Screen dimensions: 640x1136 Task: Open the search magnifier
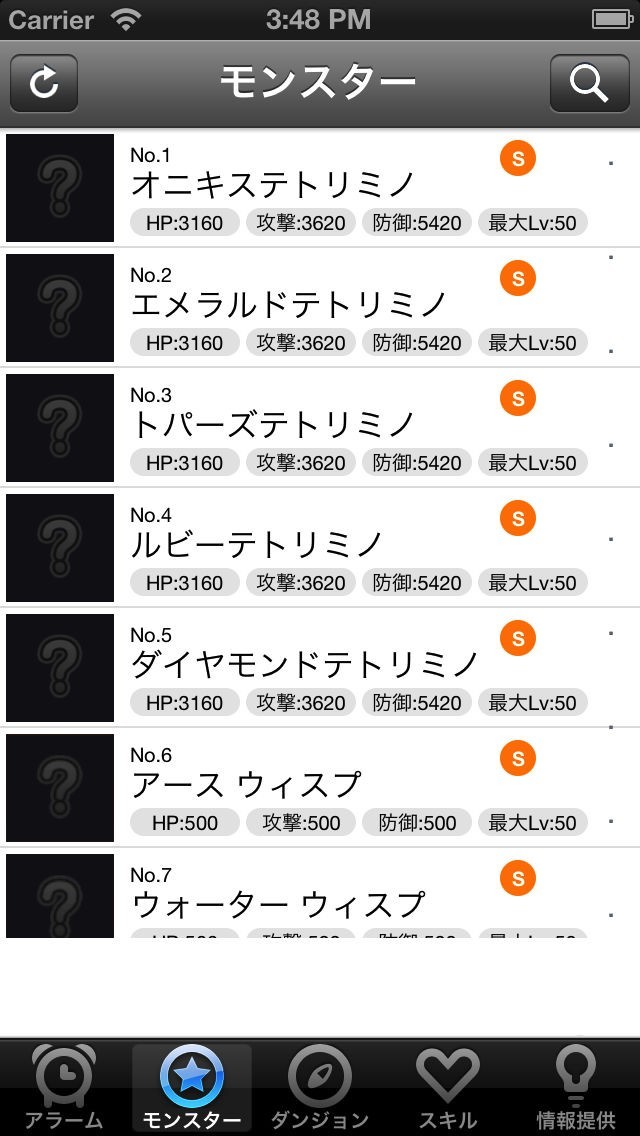[x=589, y=83]
